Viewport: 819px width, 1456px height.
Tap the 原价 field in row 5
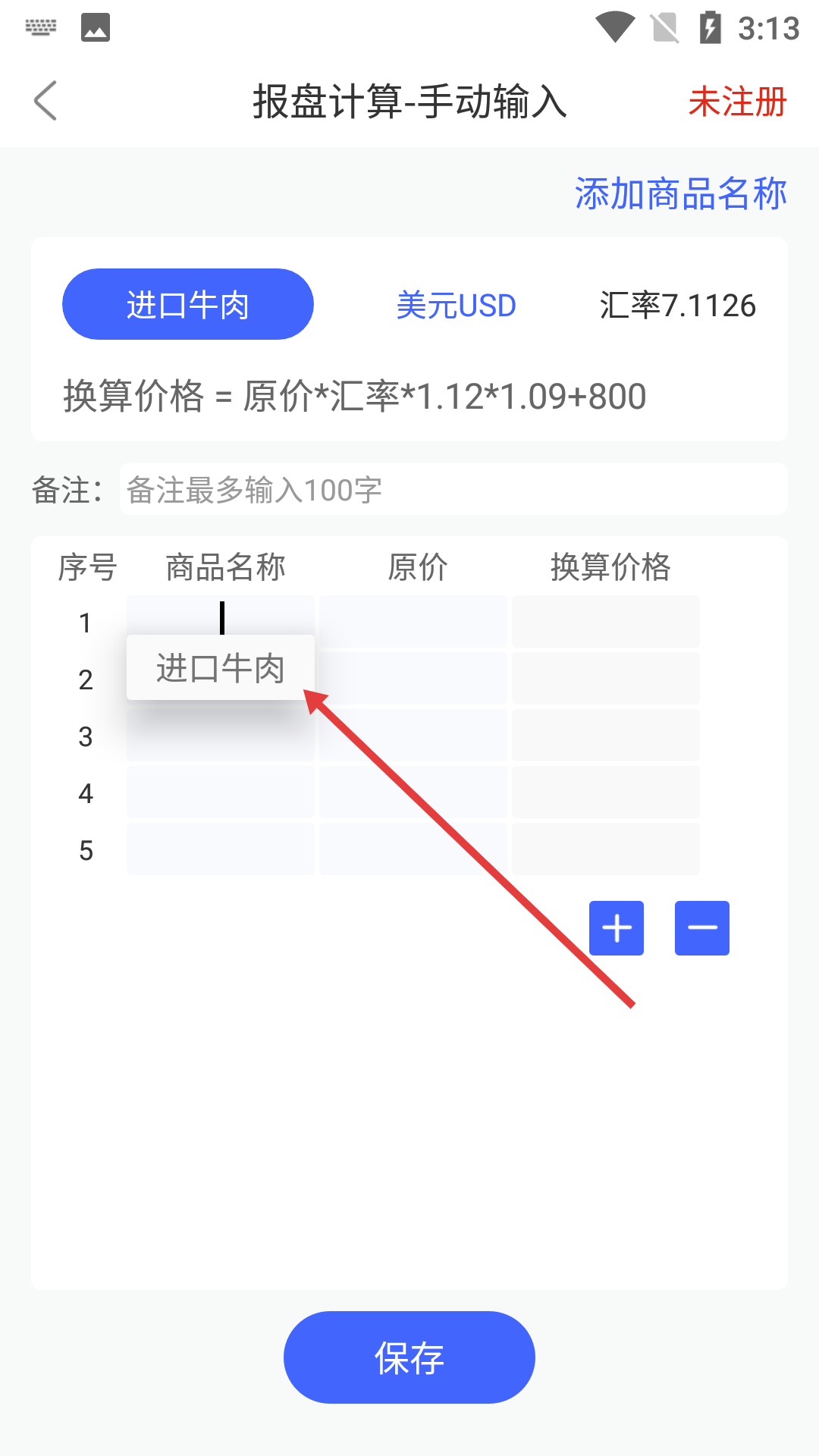tap(413, 849)
